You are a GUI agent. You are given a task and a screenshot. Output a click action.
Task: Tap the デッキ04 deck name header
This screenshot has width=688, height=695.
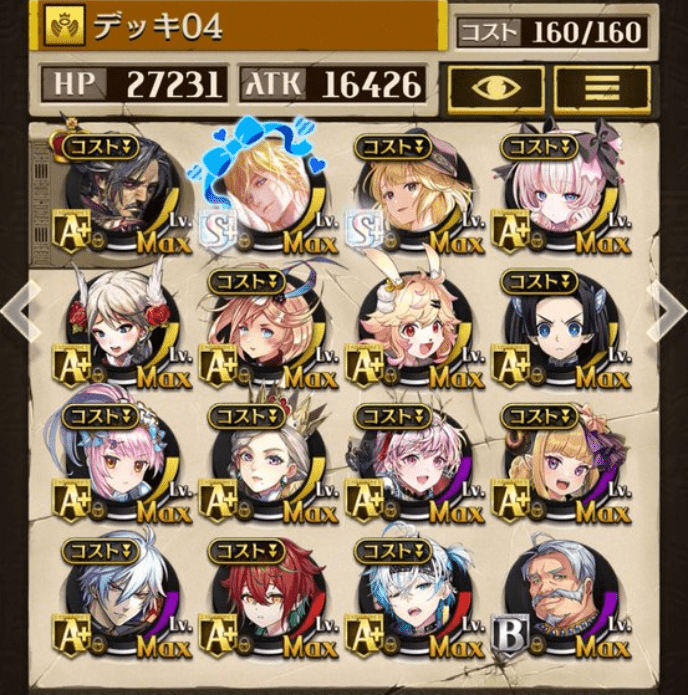click(x=240, y=27)
